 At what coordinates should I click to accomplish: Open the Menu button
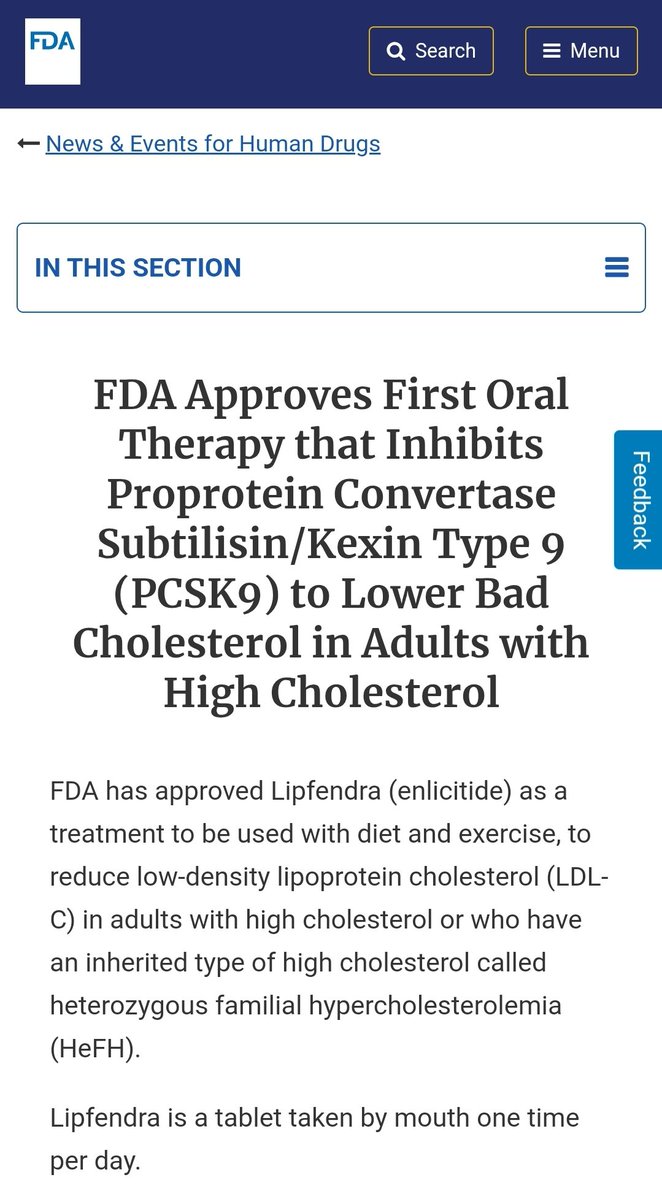581,51
